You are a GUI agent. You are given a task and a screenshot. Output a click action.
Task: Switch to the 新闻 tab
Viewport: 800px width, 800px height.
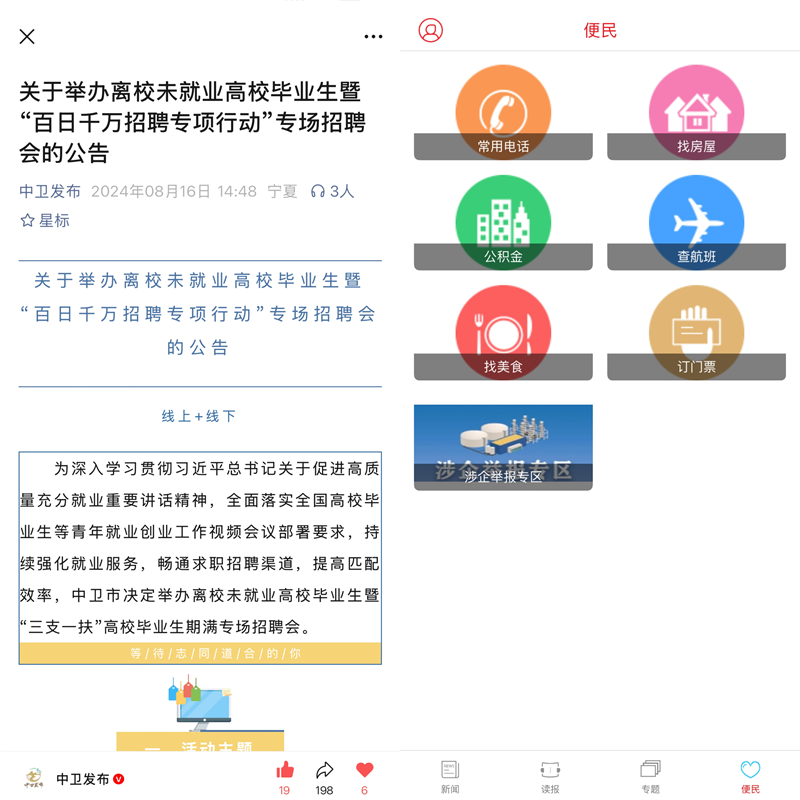click(x=450, y=777)
